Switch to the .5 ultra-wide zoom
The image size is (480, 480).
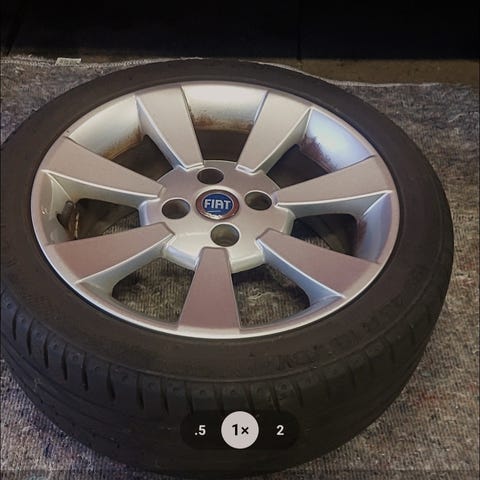(200, 430)
